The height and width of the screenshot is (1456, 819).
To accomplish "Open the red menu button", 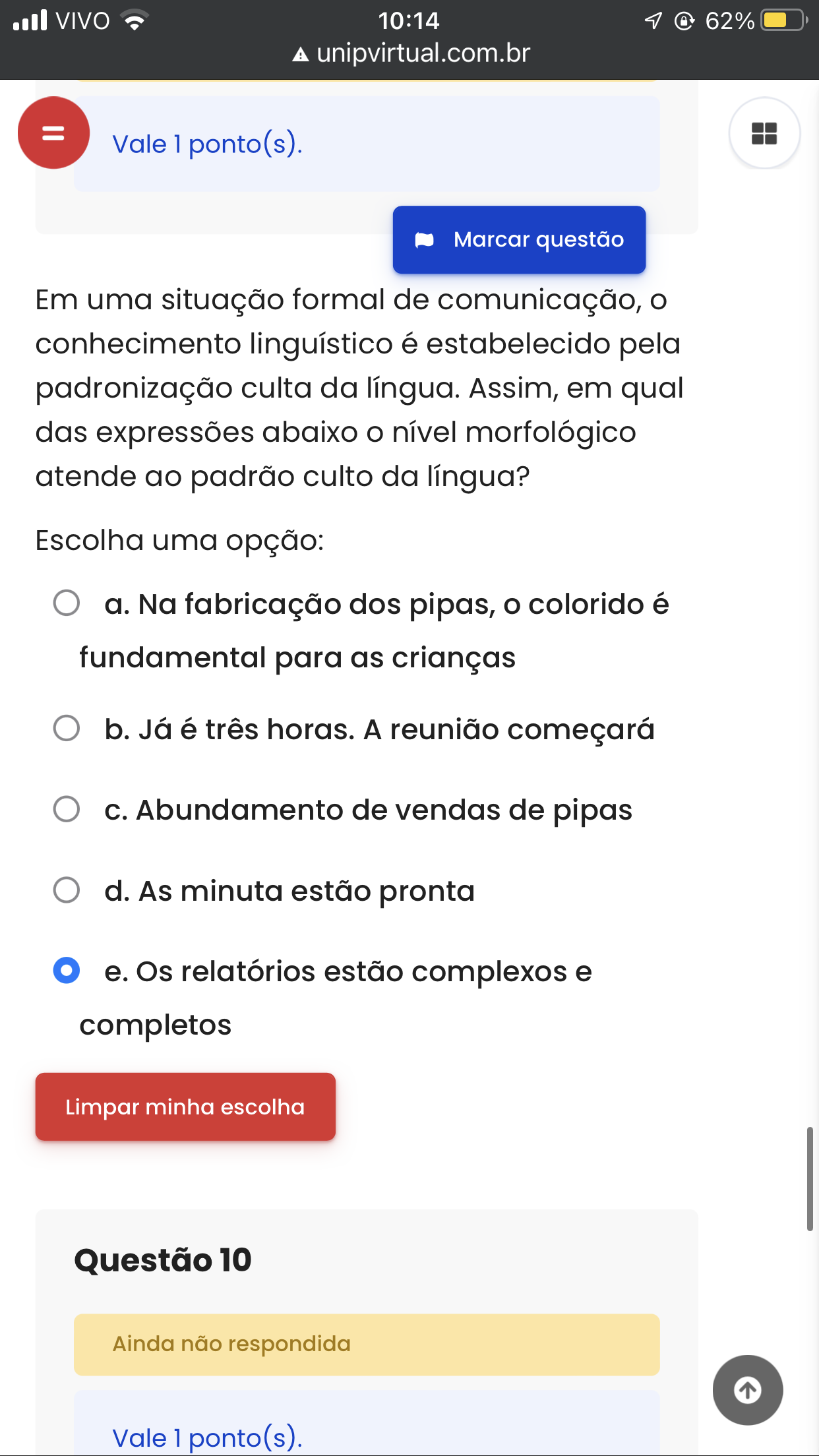I will 53,133.
